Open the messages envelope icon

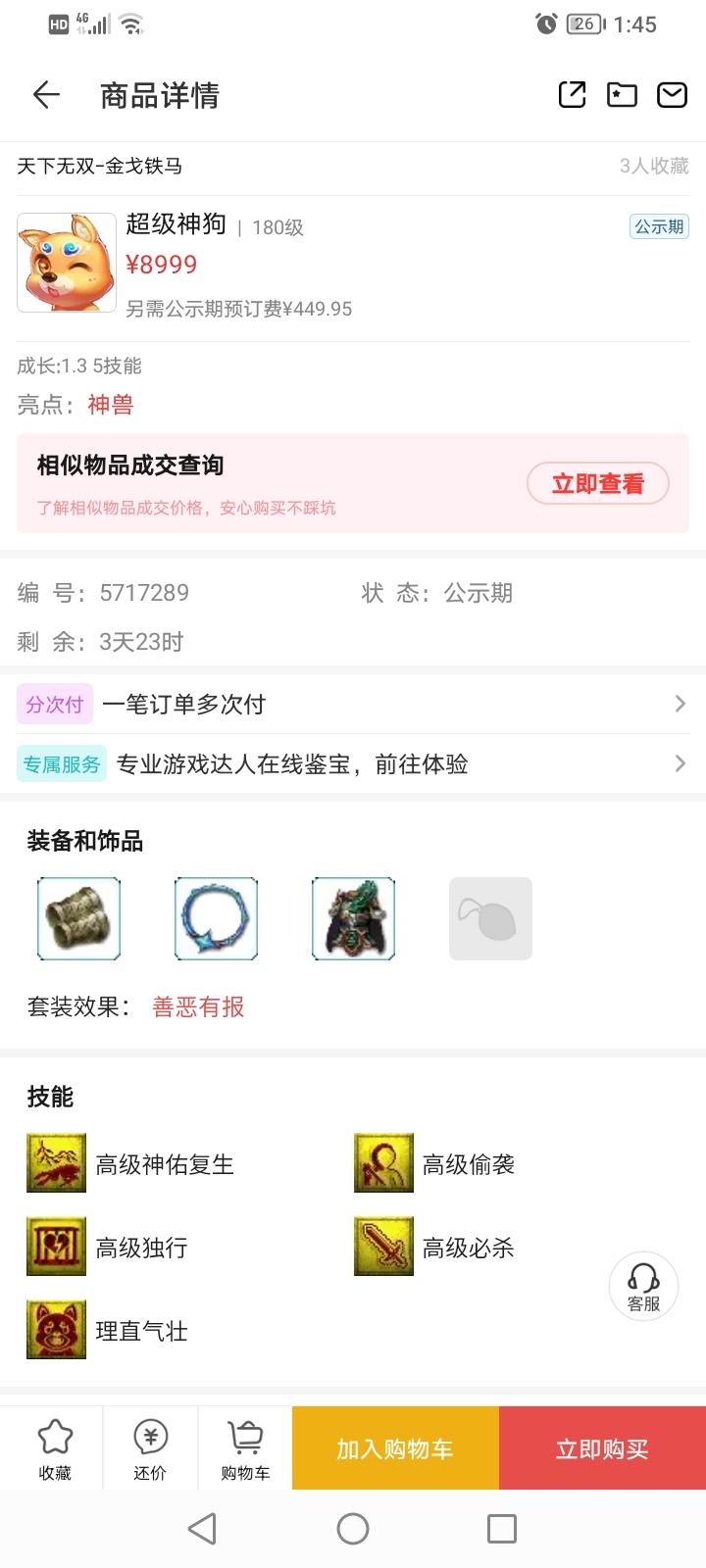tap(672, 95)
